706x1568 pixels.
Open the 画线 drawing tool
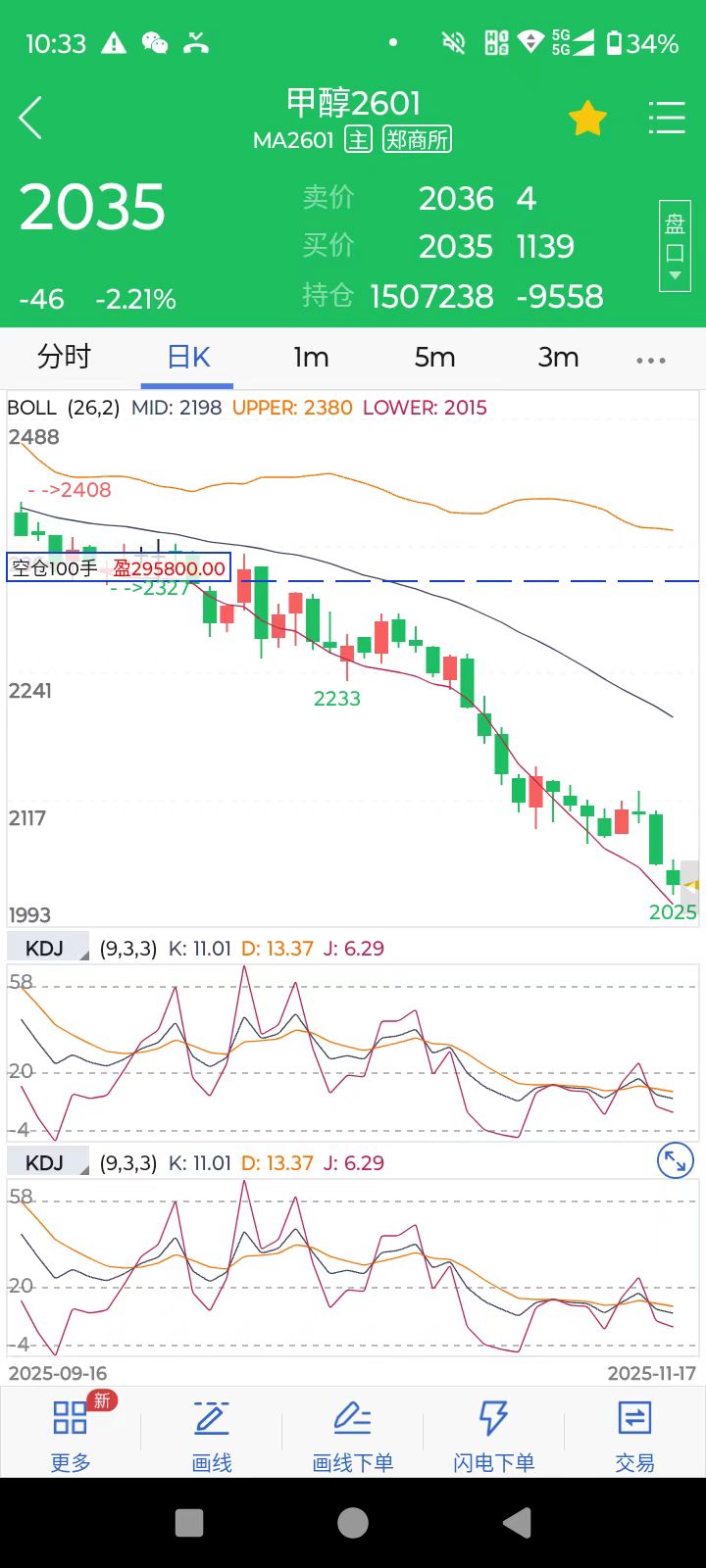[212, 1434]
